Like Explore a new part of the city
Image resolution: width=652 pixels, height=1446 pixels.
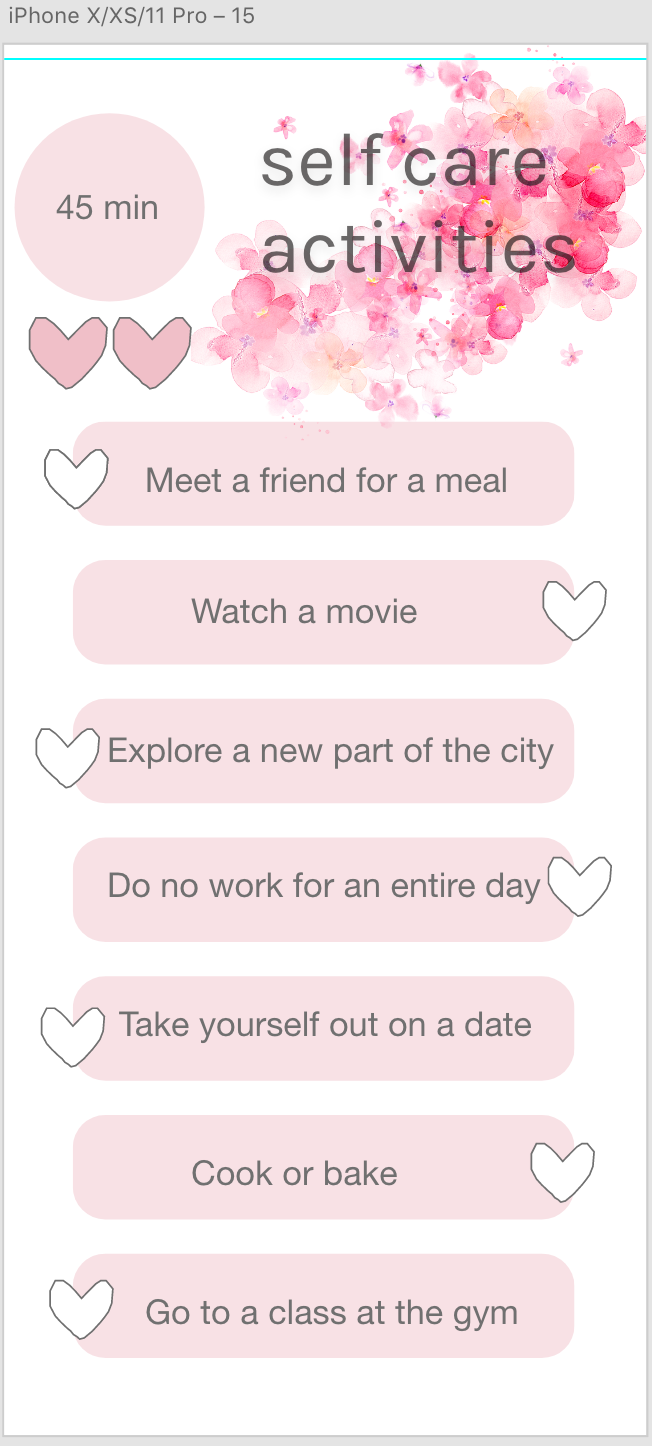click(x=67, y=757)
